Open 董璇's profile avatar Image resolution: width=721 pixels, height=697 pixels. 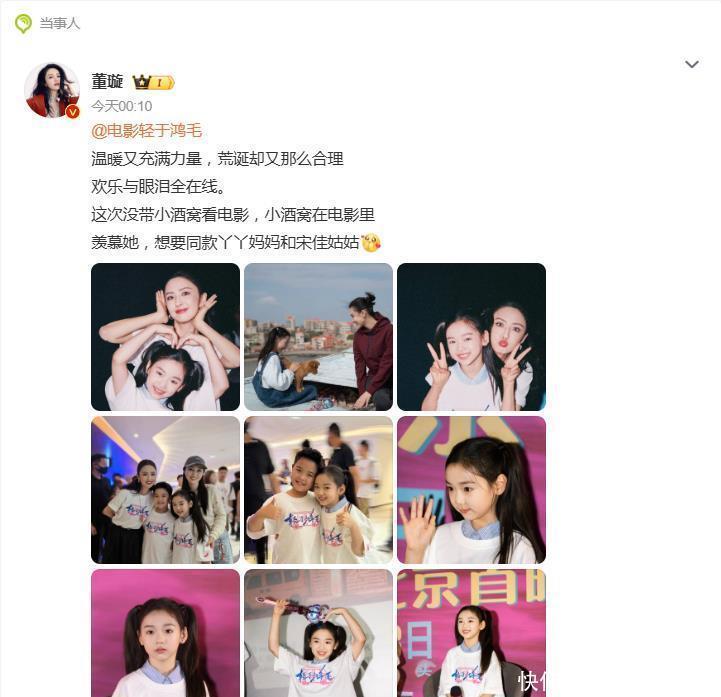point(51,90)
